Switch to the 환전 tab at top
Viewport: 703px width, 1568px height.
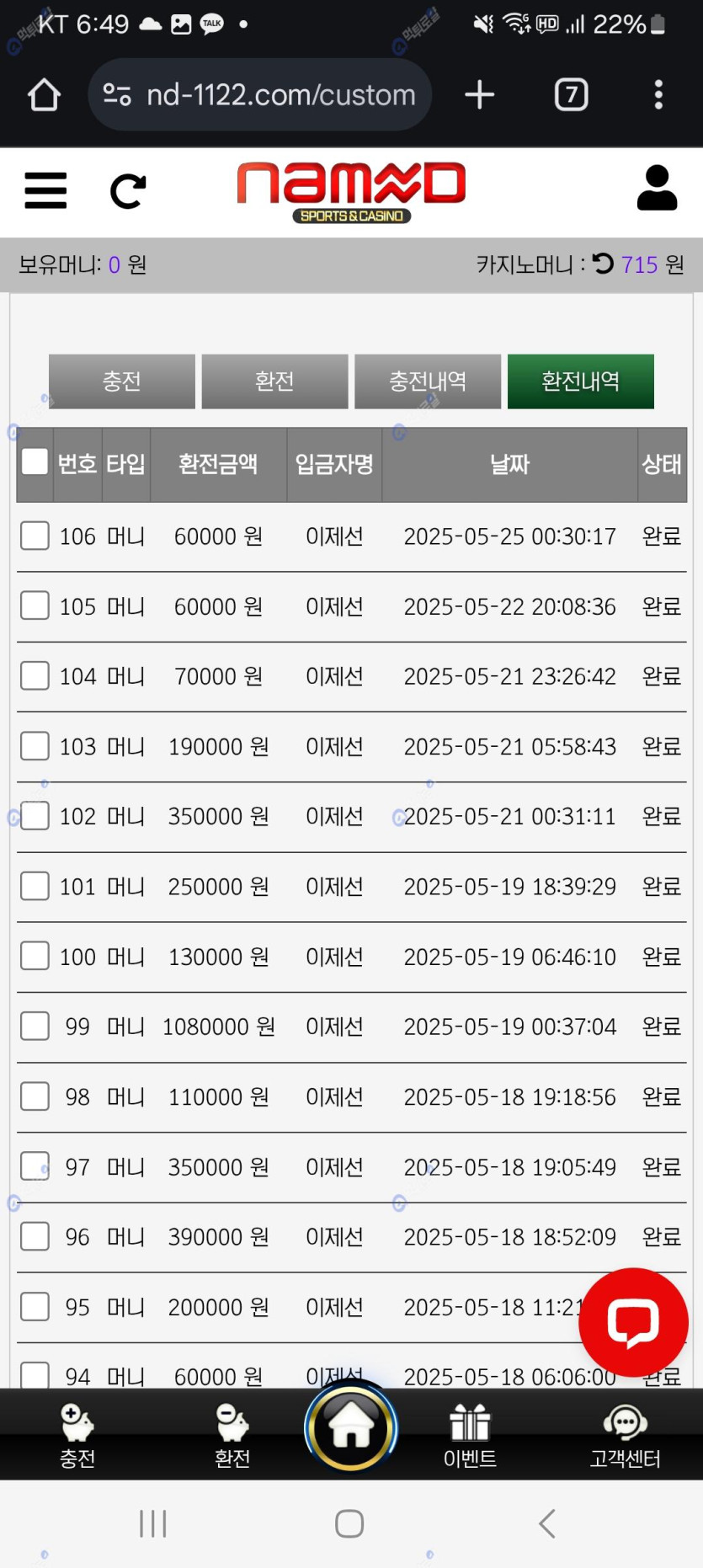[274, 381]
